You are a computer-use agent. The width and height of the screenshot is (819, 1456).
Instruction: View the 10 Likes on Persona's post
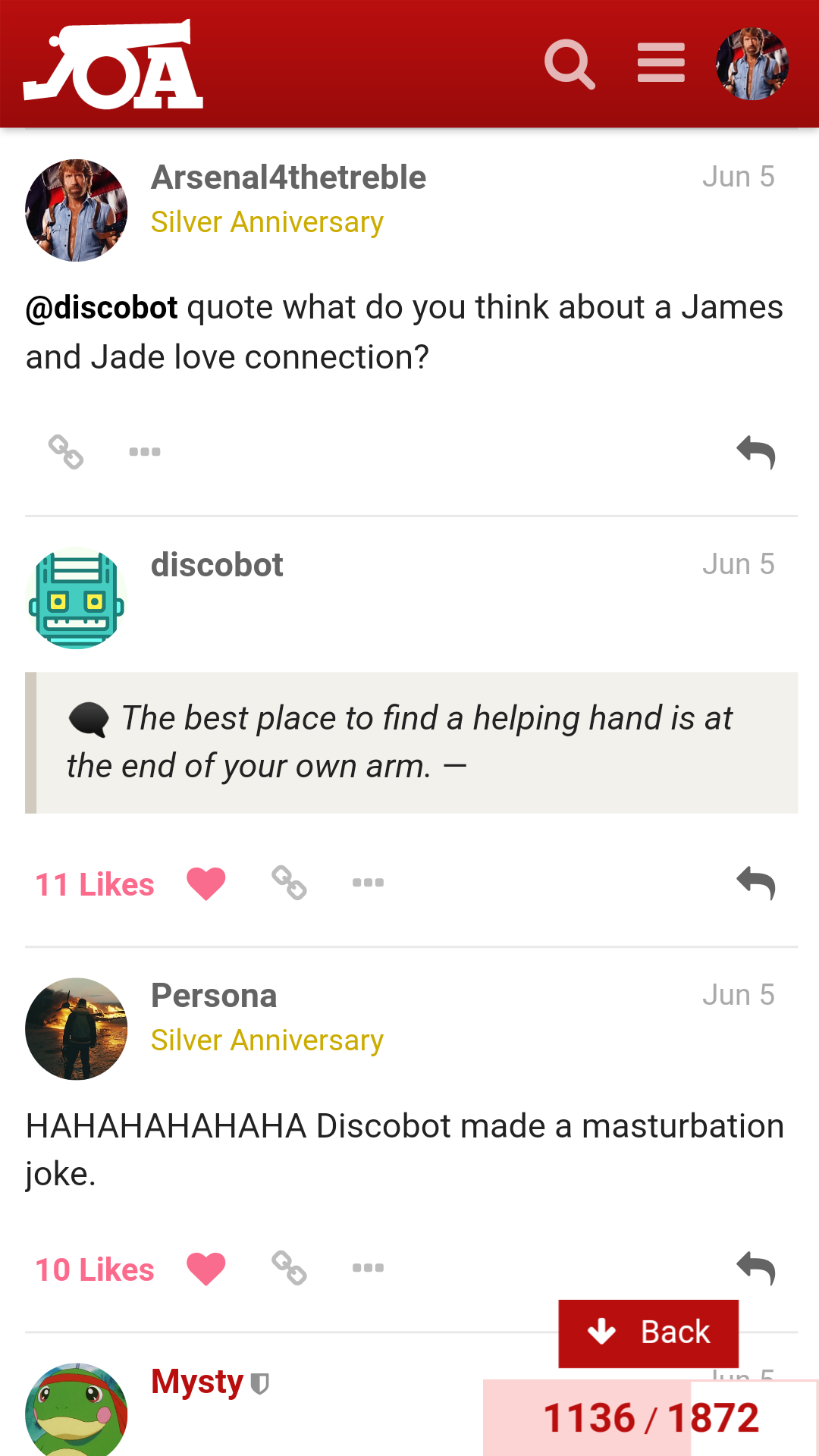95,1270
